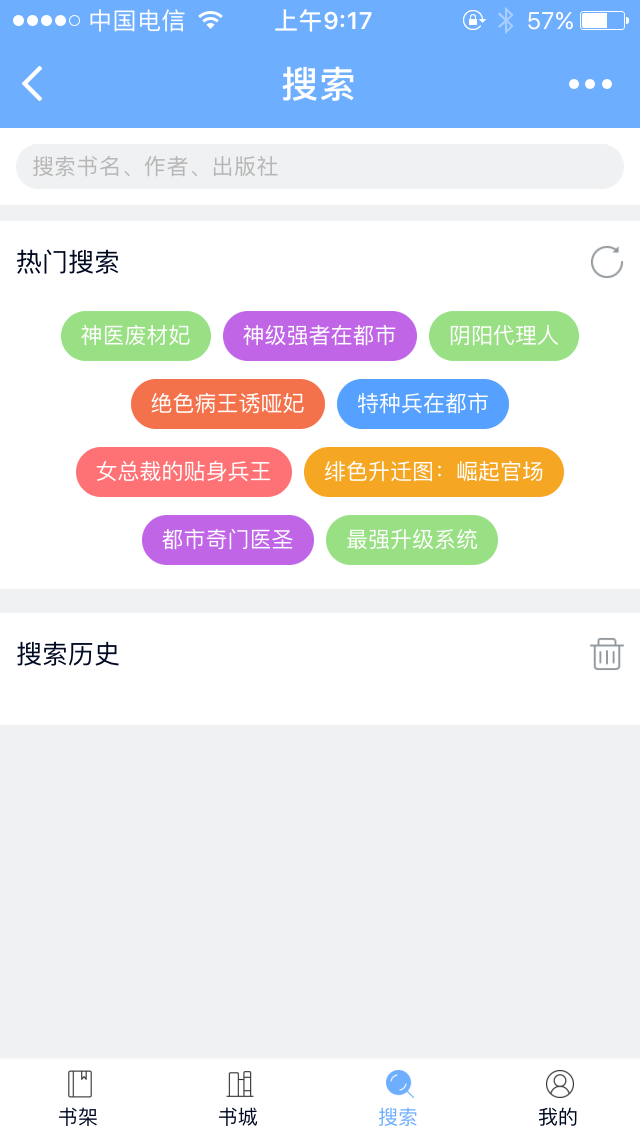Select 特种兵在都市 hot search

coord(423,404)
